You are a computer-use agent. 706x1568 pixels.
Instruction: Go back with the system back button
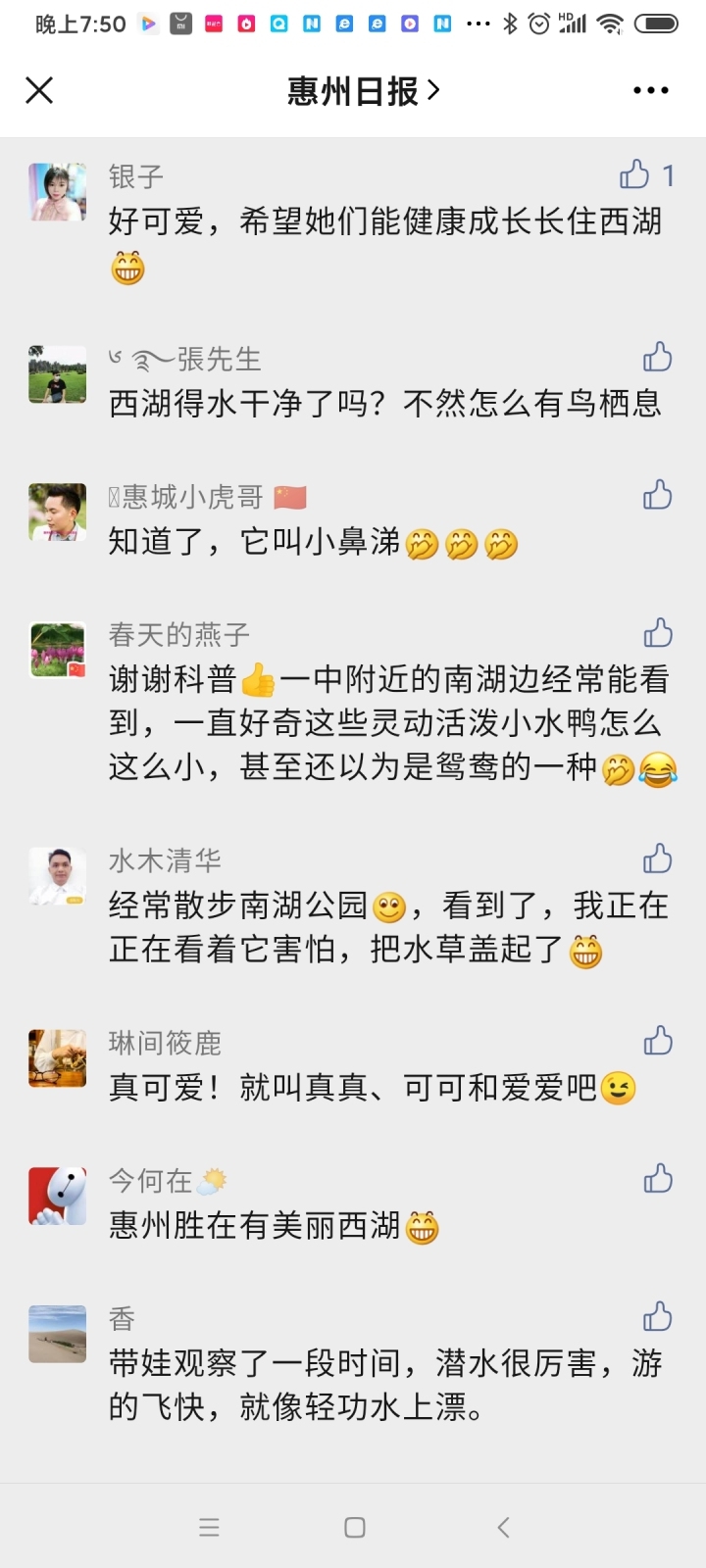[x=503, y=1527]
